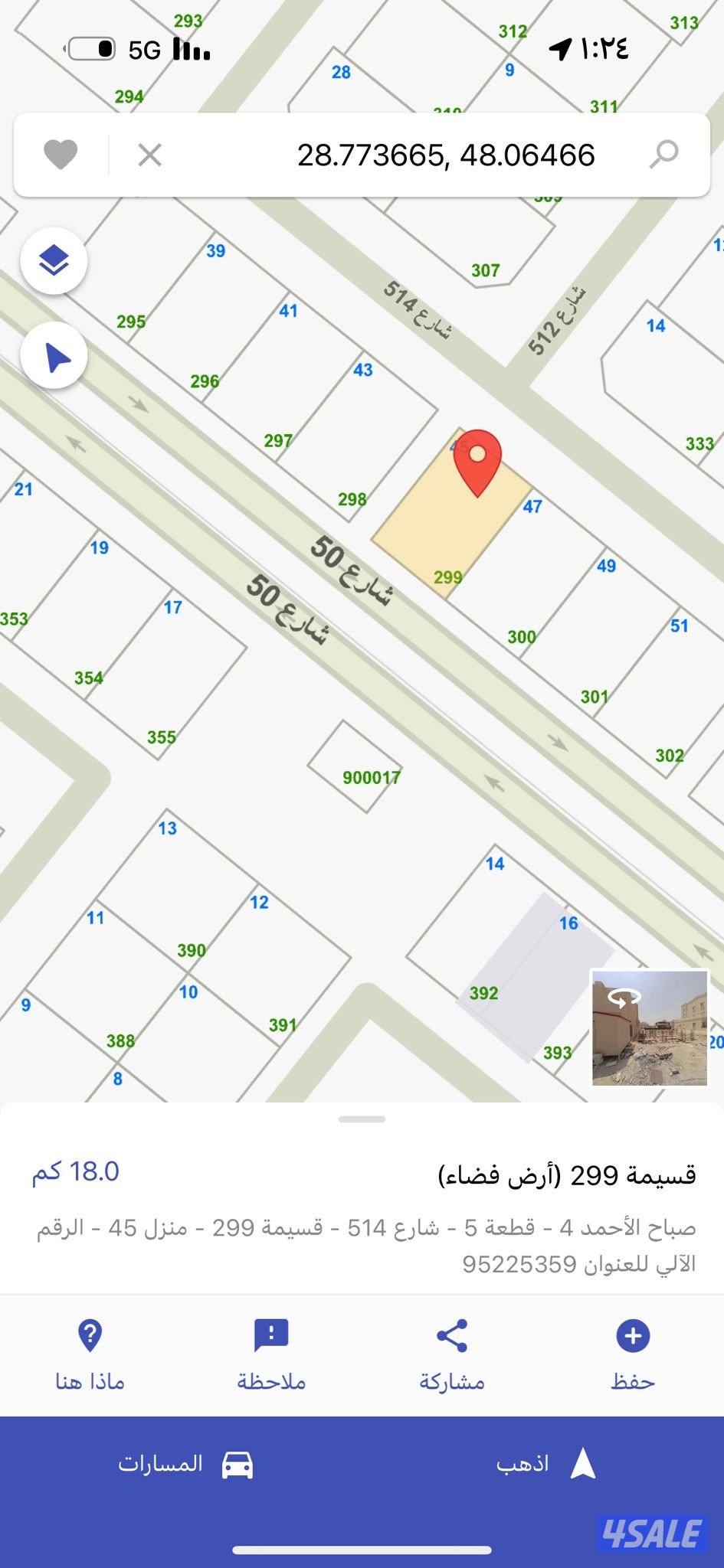724x1568 pixels.
Task: Clear the search with the X button
Action: 150,154
